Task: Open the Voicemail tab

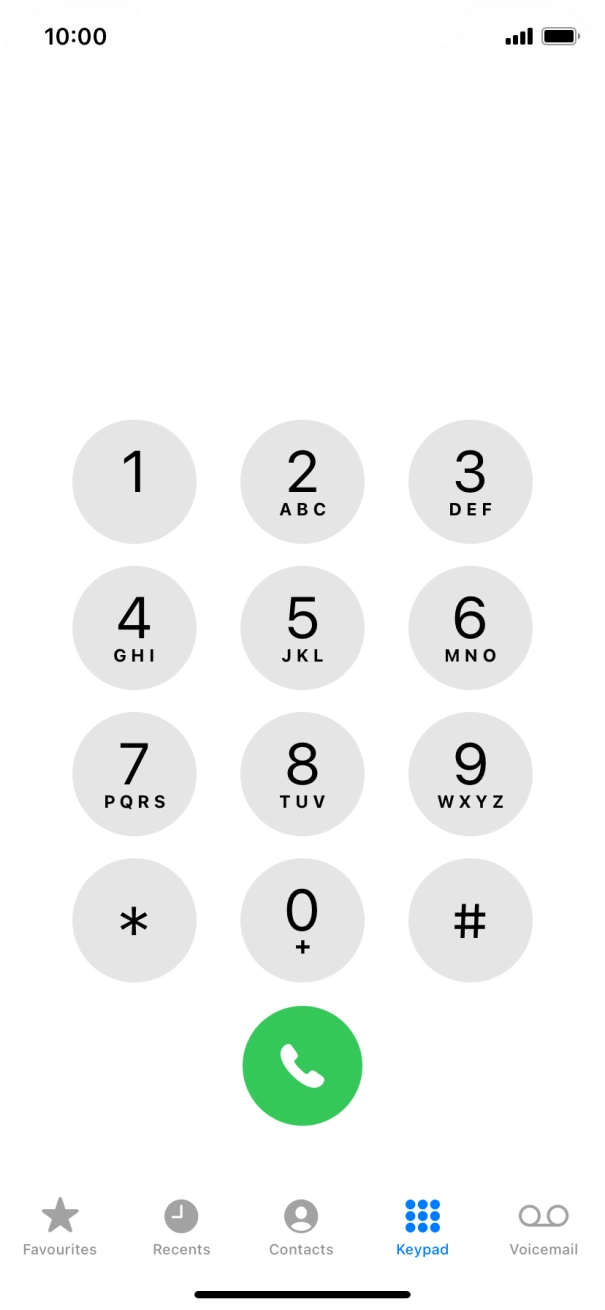Action: [543, 1228]
